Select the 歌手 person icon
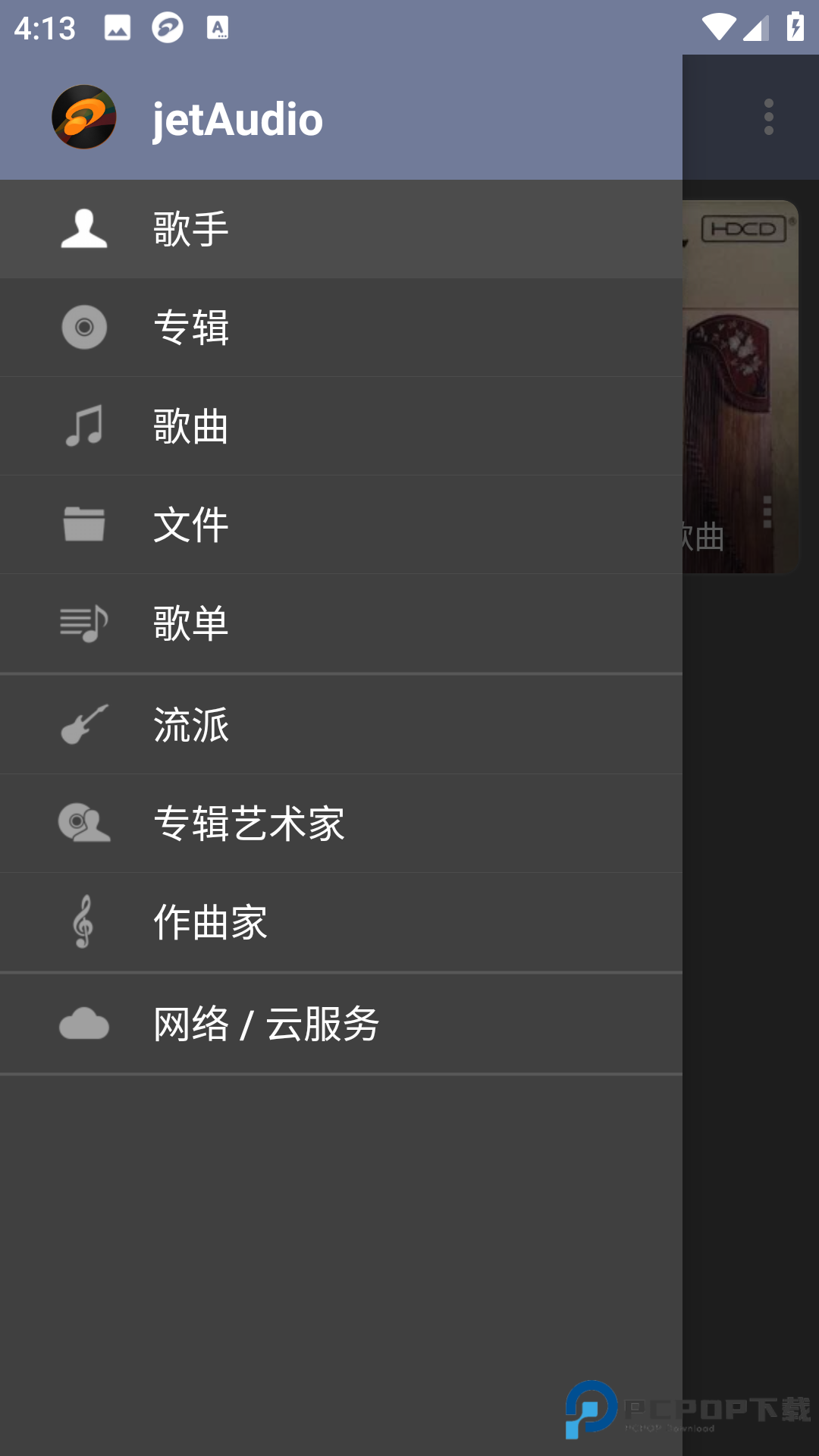 pyautogui.click(x=84, y=228)
